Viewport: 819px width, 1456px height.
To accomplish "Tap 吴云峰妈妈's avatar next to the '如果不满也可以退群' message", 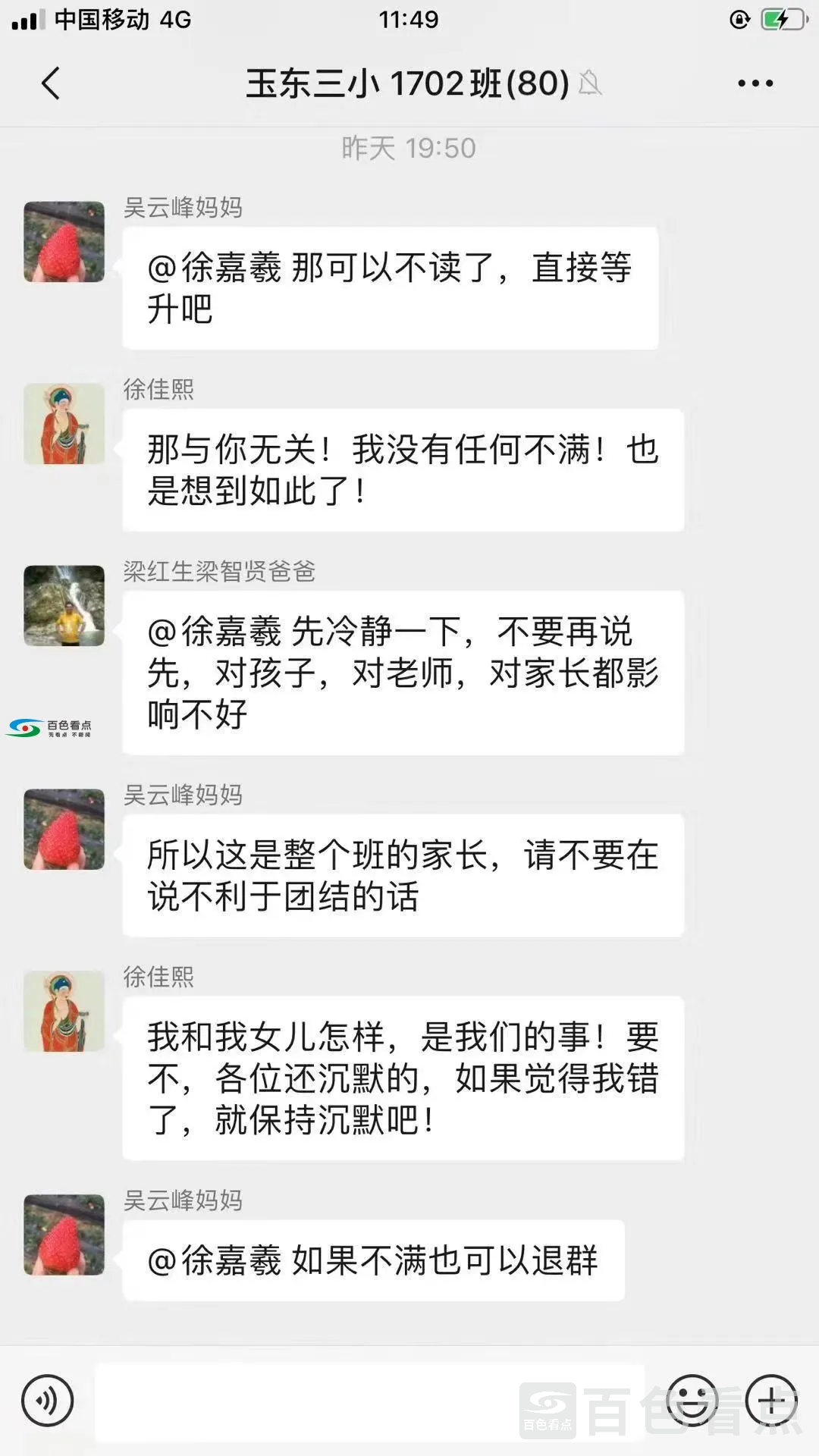I will 64,1235.
